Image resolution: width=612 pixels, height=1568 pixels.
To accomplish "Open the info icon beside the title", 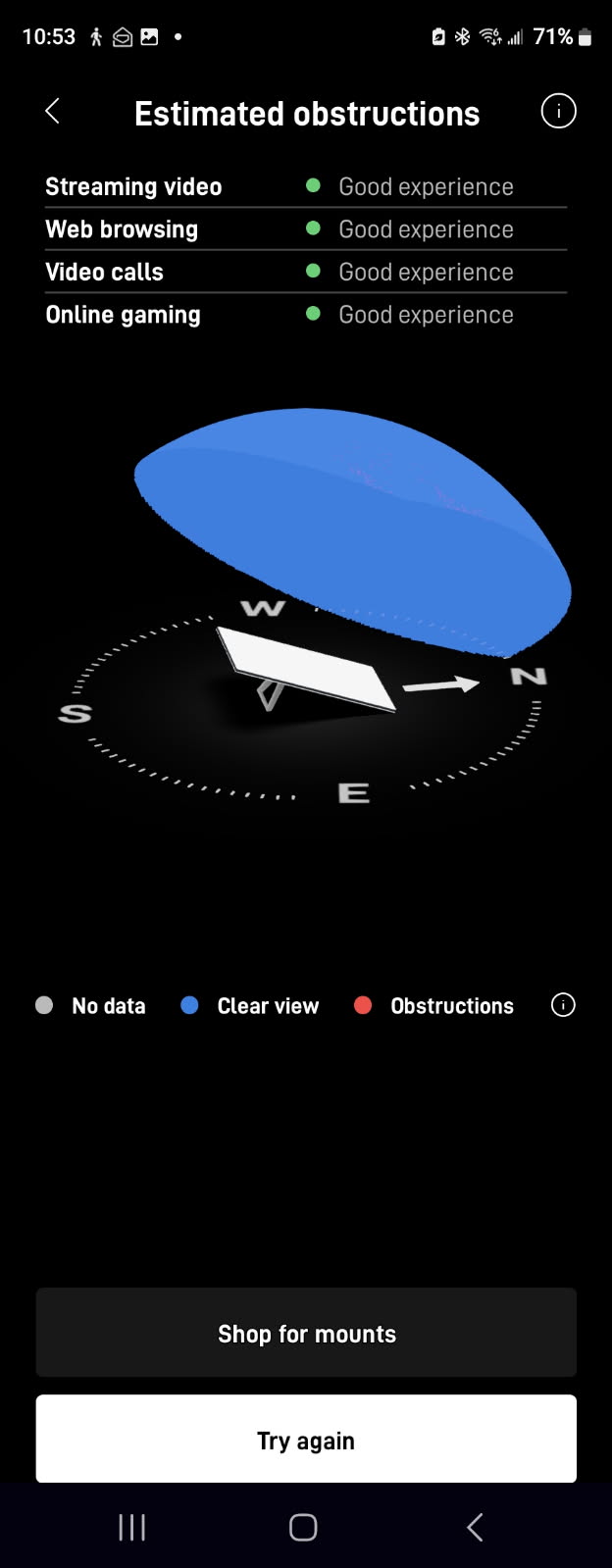I will [558, 112].
